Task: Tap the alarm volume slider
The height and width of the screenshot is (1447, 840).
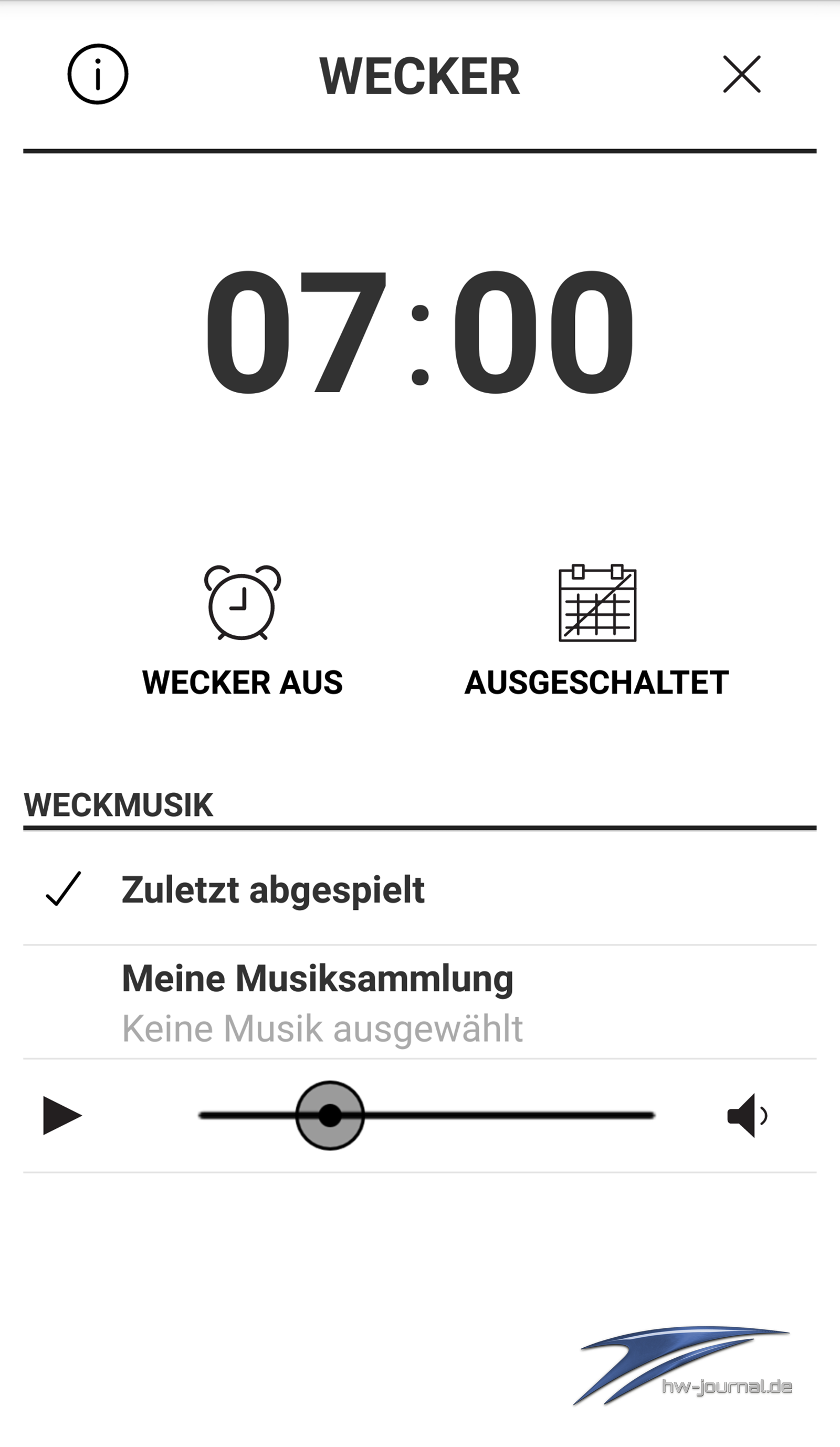Action: tap(427, 1116)
